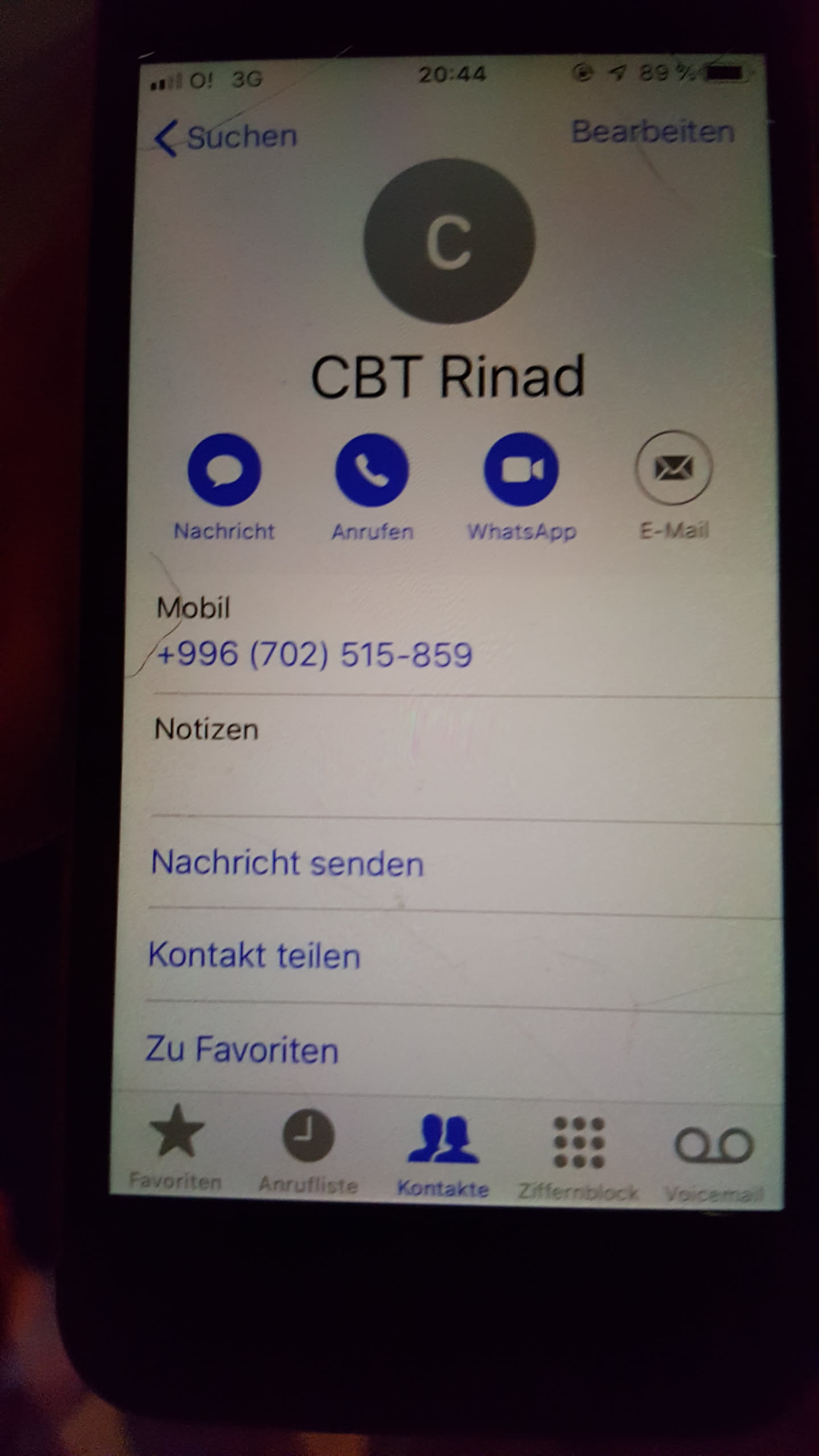Select Nachricht senden
Image resolution: width=819 pixels, height=1456 pixels.
[288, 863]
